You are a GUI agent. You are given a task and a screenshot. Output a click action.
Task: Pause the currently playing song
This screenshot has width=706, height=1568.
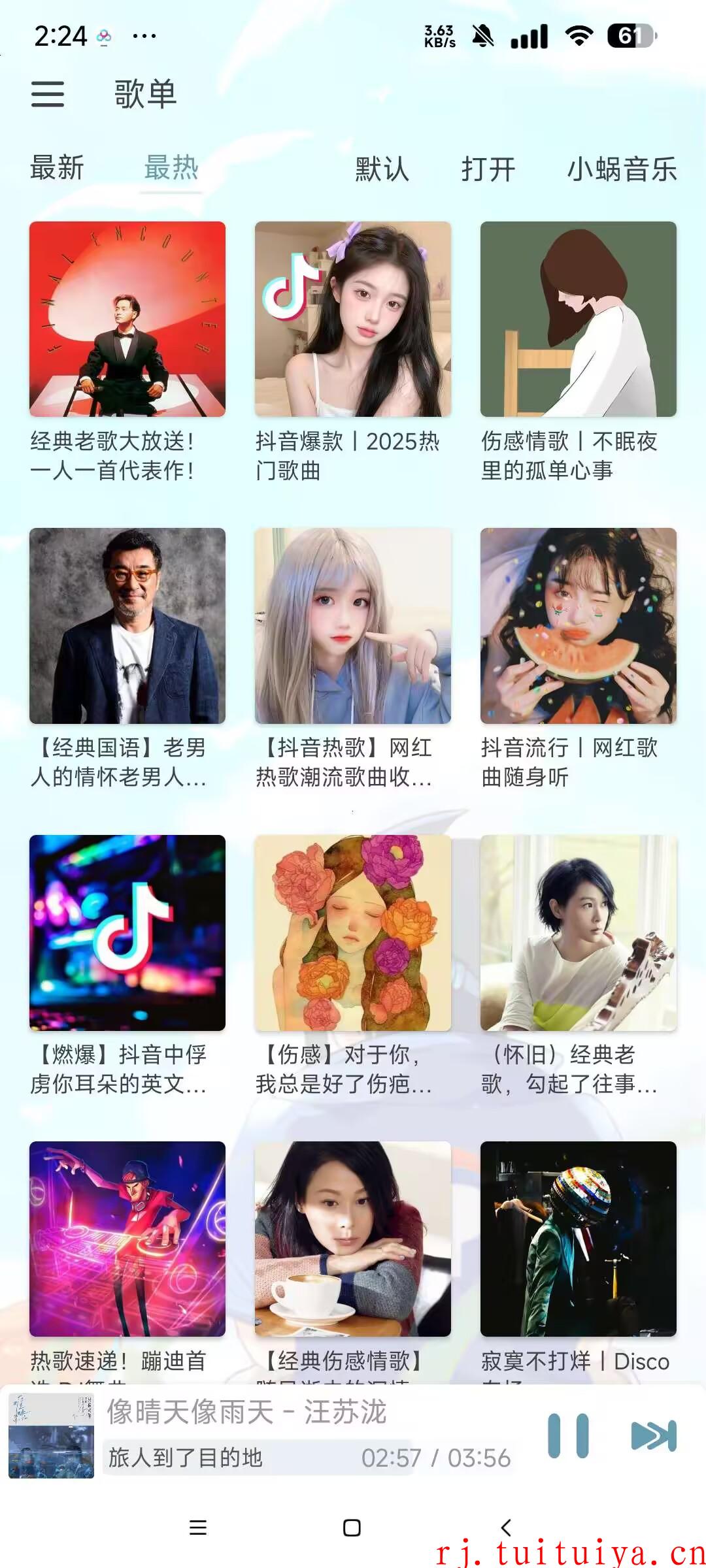coord(568,1436)
